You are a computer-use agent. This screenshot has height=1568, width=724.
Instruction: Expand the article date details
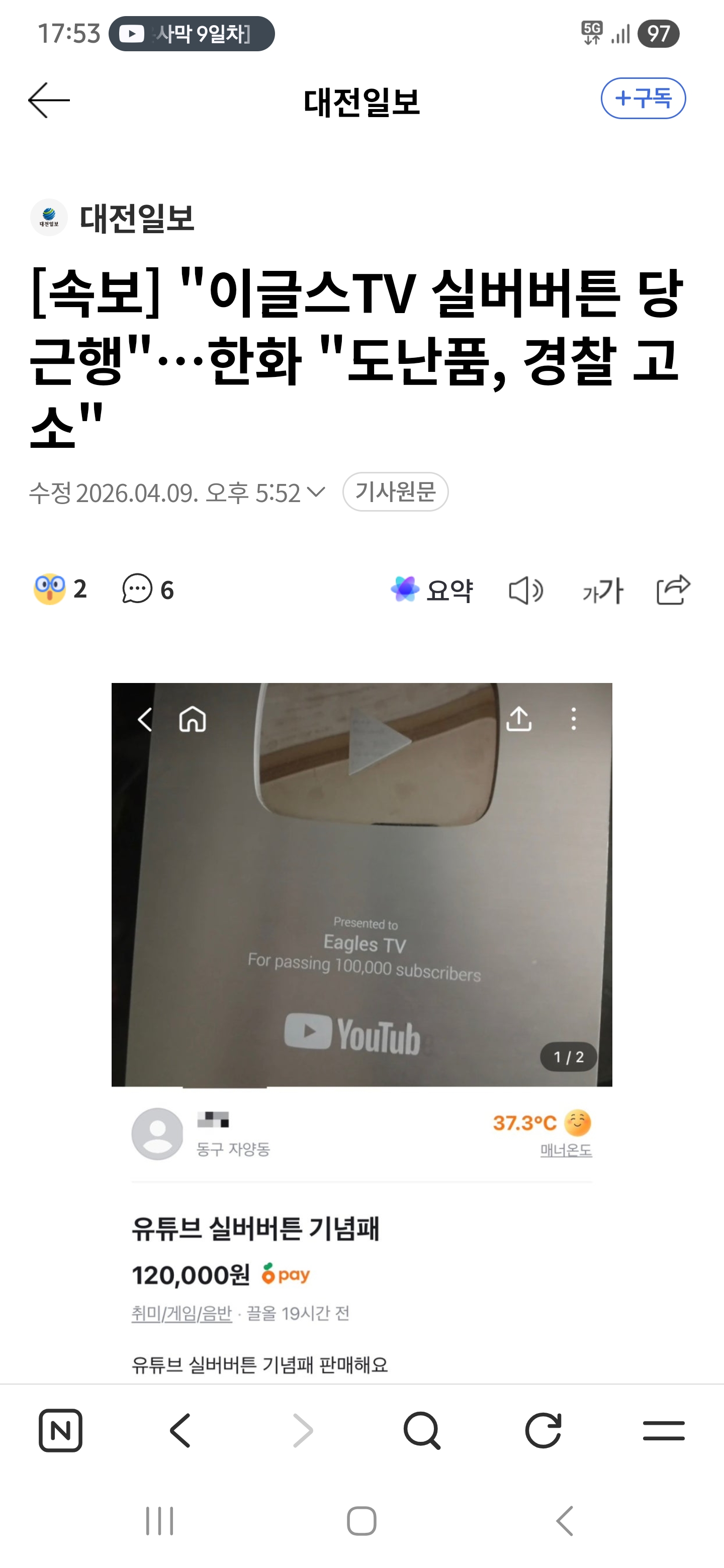(x=316, y=492)
